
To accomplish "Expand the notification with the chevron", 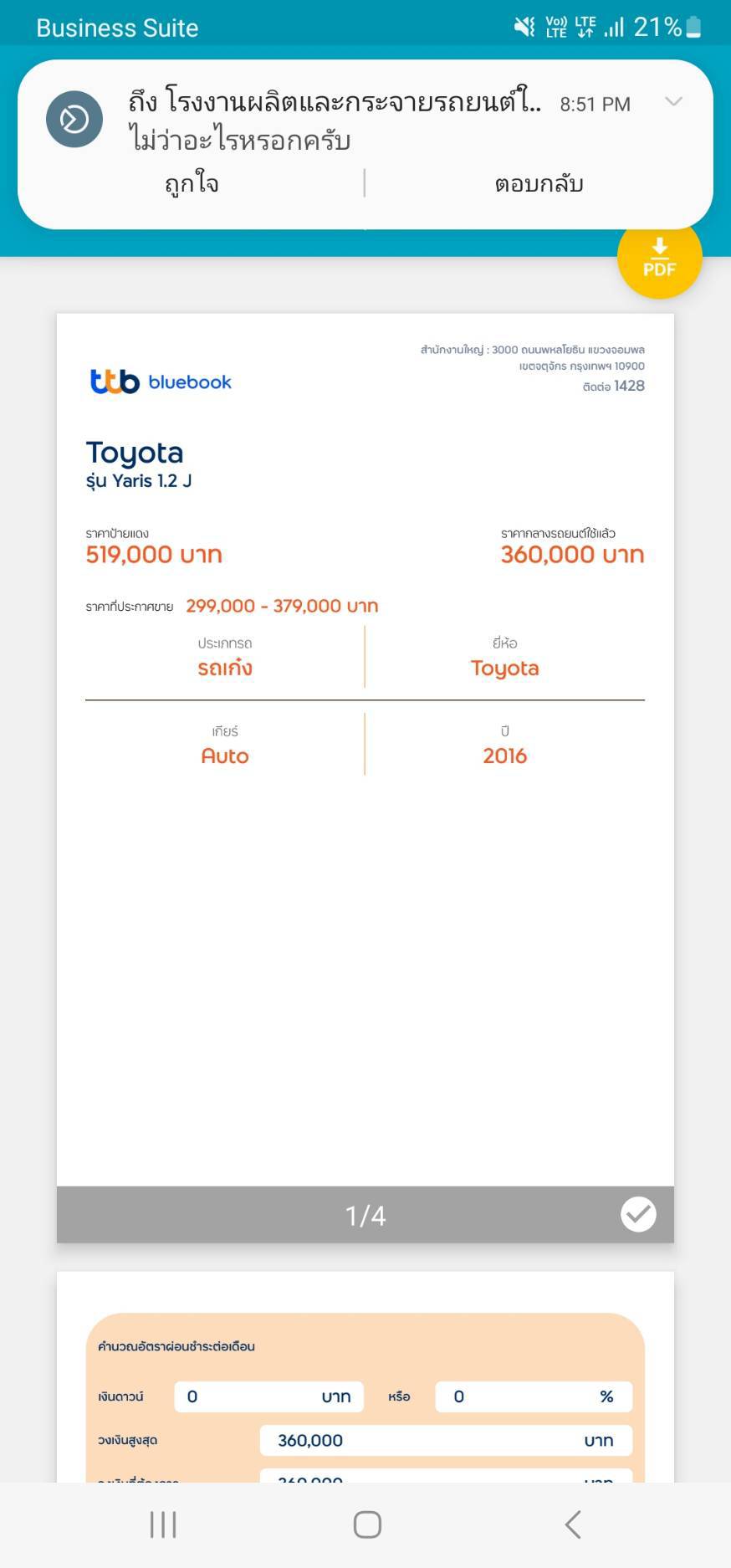I will [x=673, y=102].
